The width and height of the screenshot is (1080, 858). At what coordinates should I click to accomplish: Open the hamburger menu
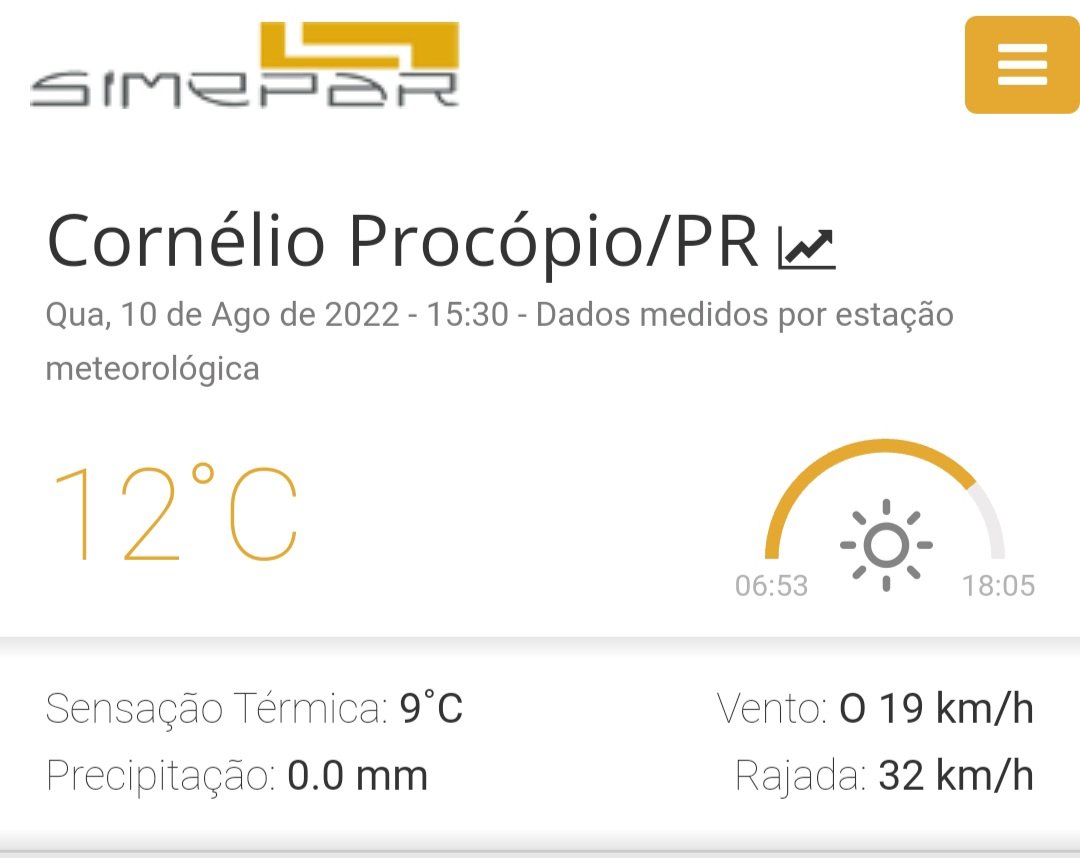tap(1021, 65)
